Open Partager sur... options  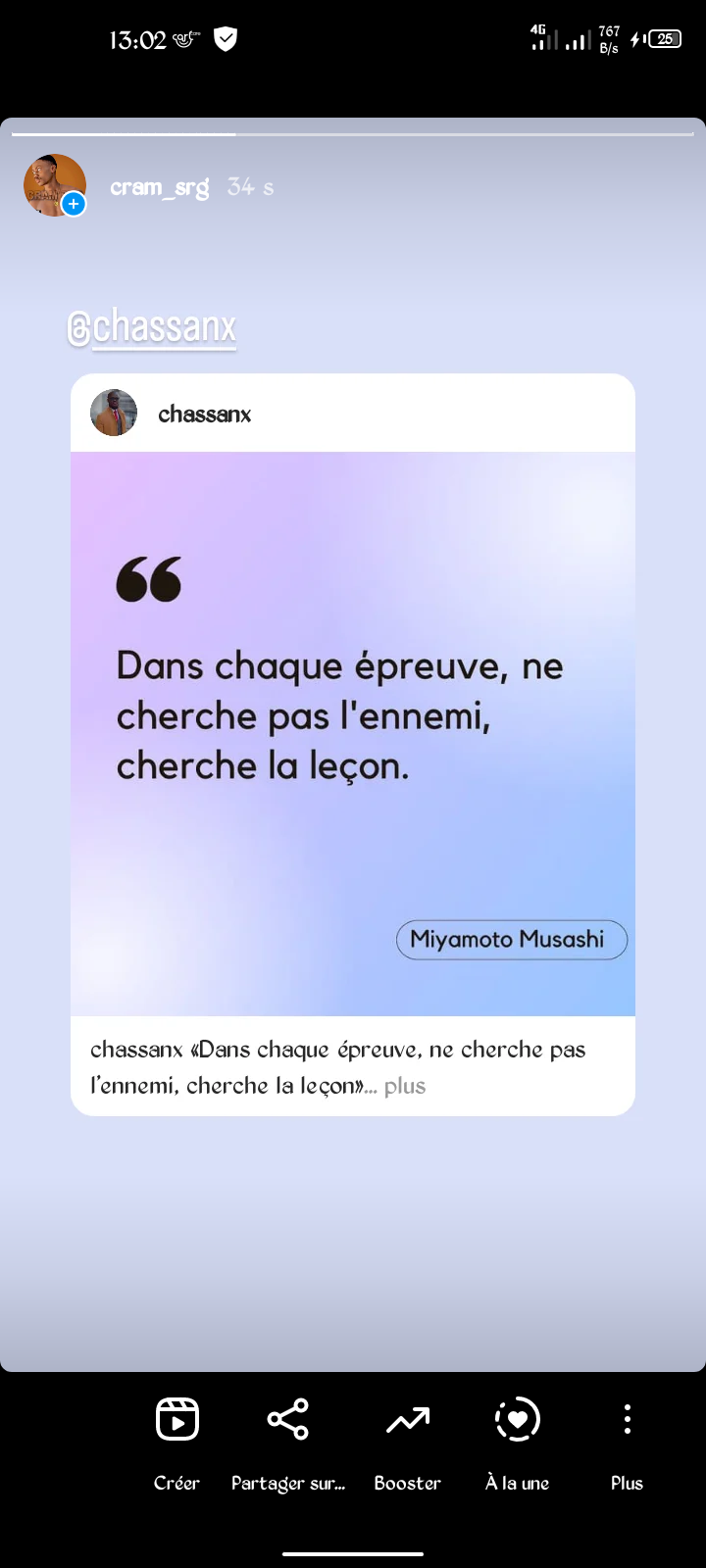click(287, 1441)
